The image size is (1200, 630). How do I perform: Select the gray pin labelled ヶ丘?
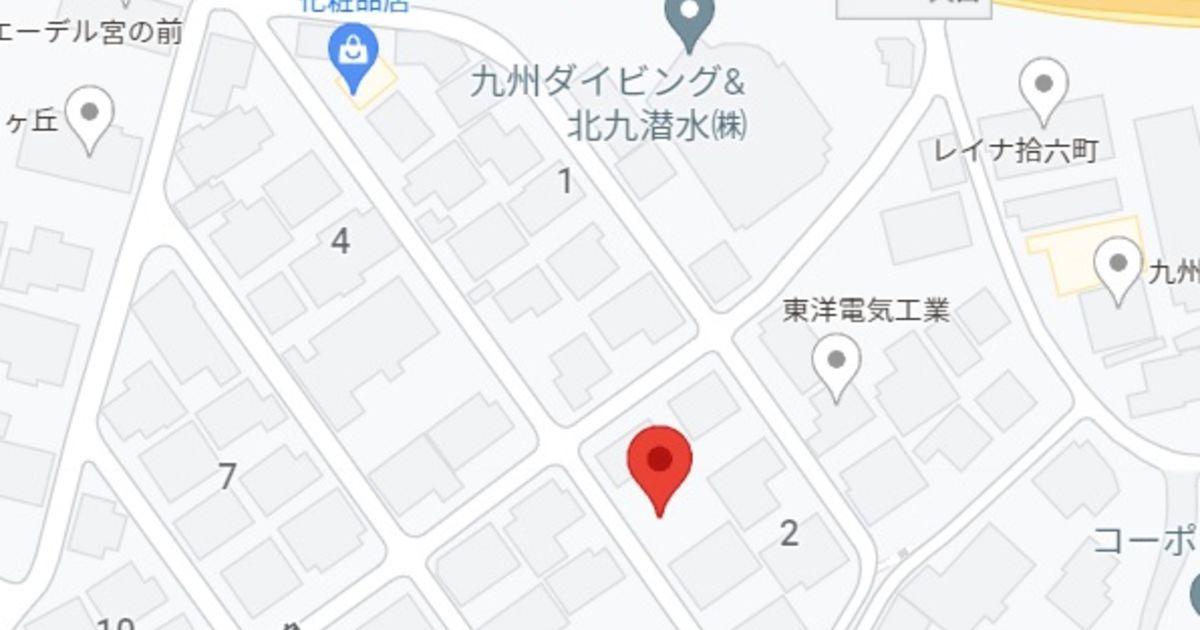click(90, 114)
